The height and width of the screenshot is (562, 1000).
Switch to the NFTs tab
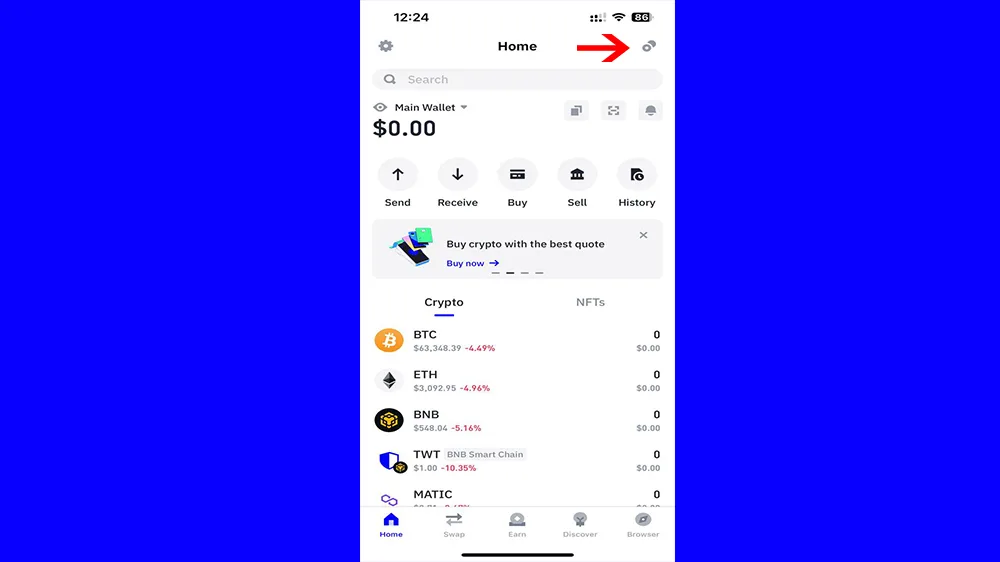pos(590,302)
